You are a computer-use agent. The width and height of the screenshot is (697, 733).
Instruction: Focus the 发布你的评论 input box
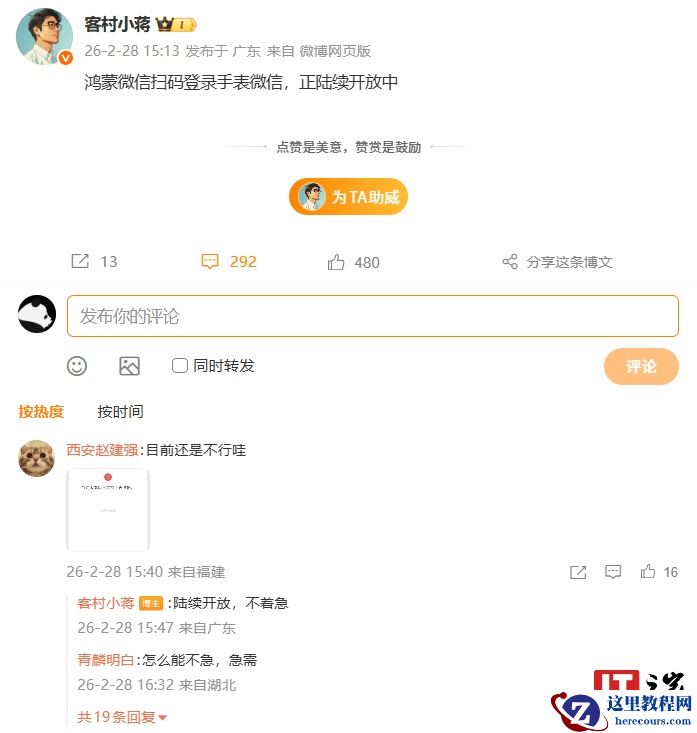[372, 316]
